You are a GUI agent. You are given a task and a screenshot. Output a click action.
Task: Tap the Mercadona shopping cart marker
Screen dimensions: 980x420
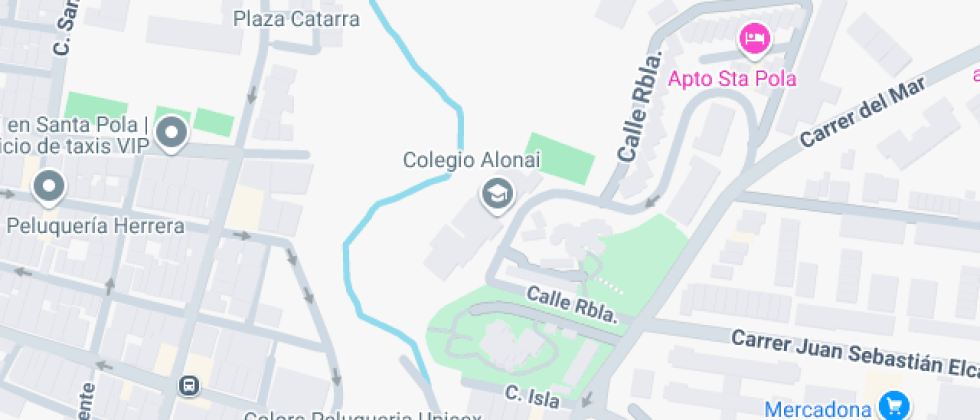coord(895,406)
